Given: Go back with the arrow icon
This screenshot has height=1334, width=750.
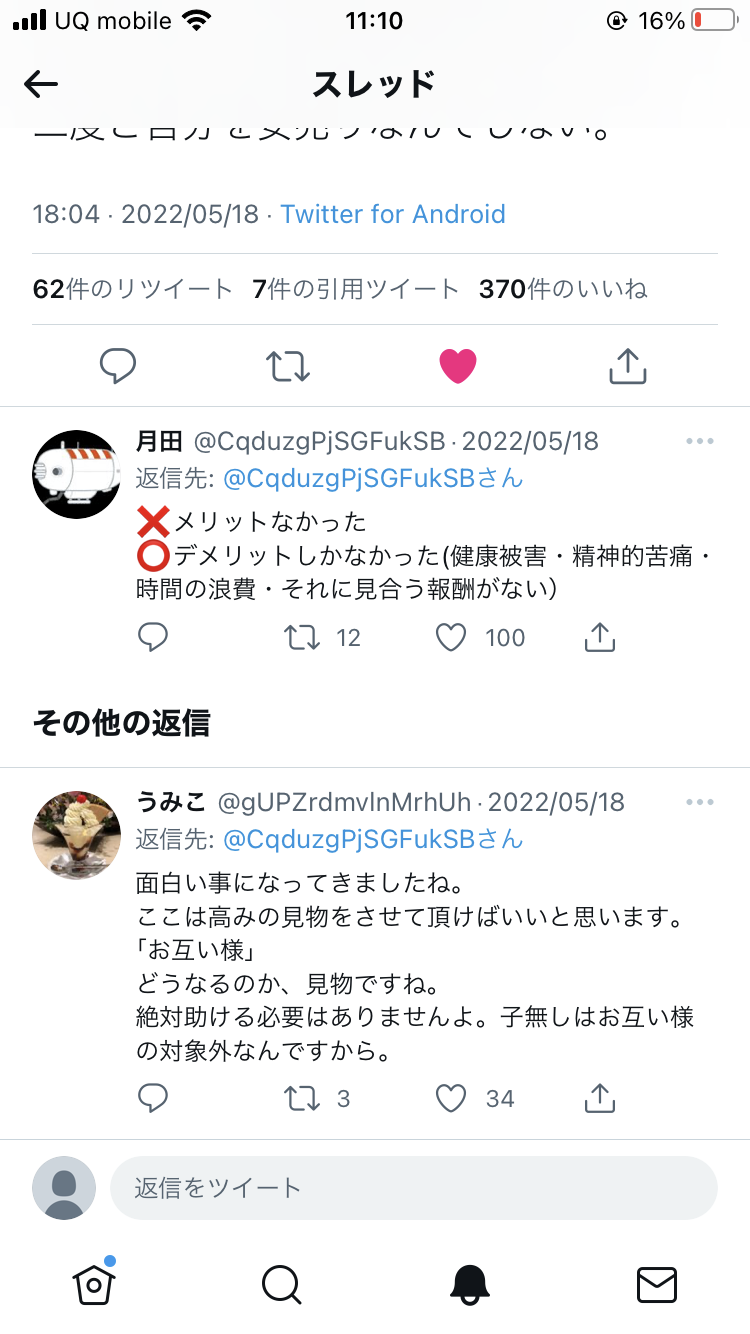Looking at the screenshot, I should coord(41,85).
